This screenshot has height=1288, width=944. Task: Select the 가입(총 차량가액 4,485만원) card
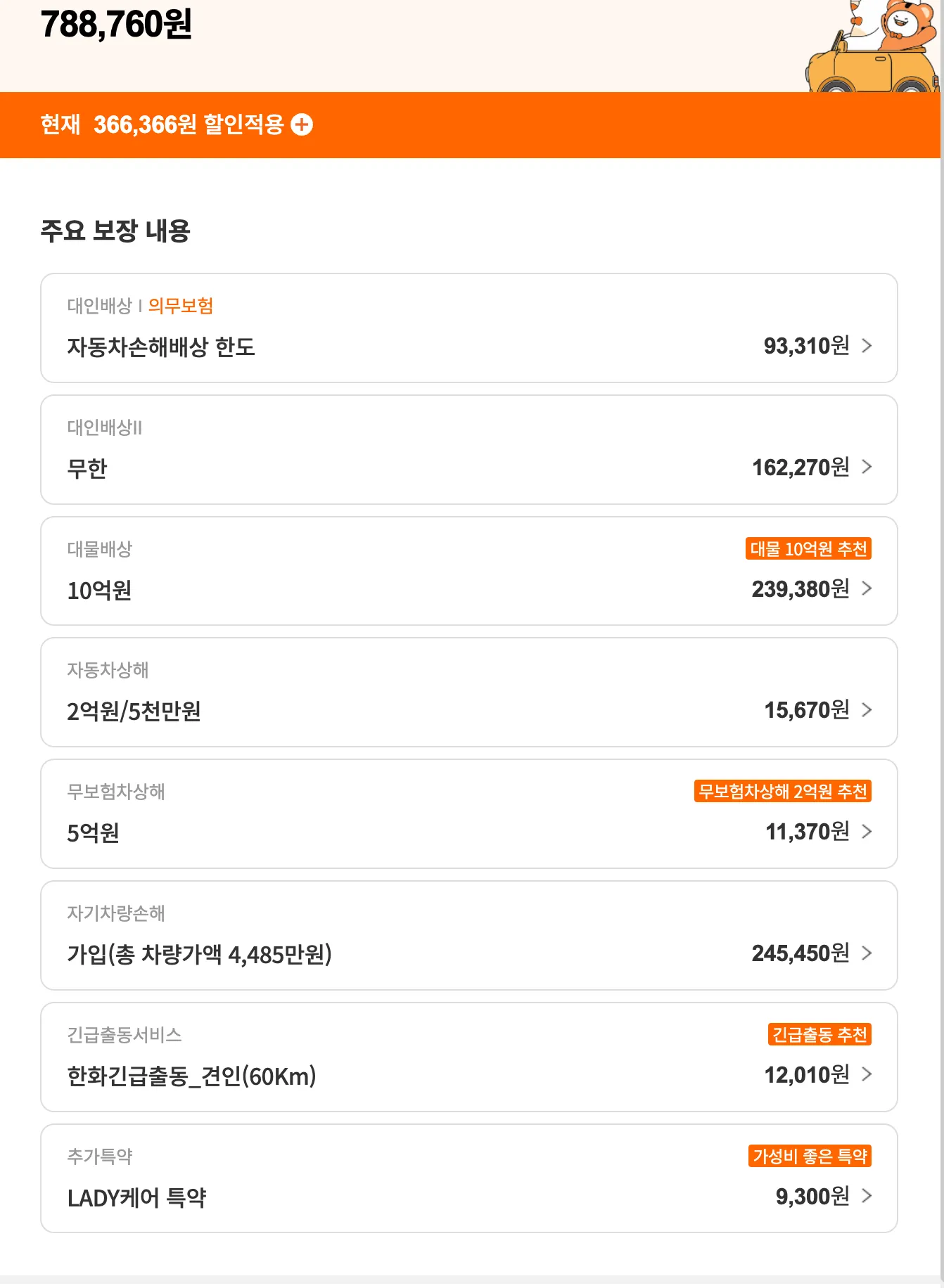point(422,935)
